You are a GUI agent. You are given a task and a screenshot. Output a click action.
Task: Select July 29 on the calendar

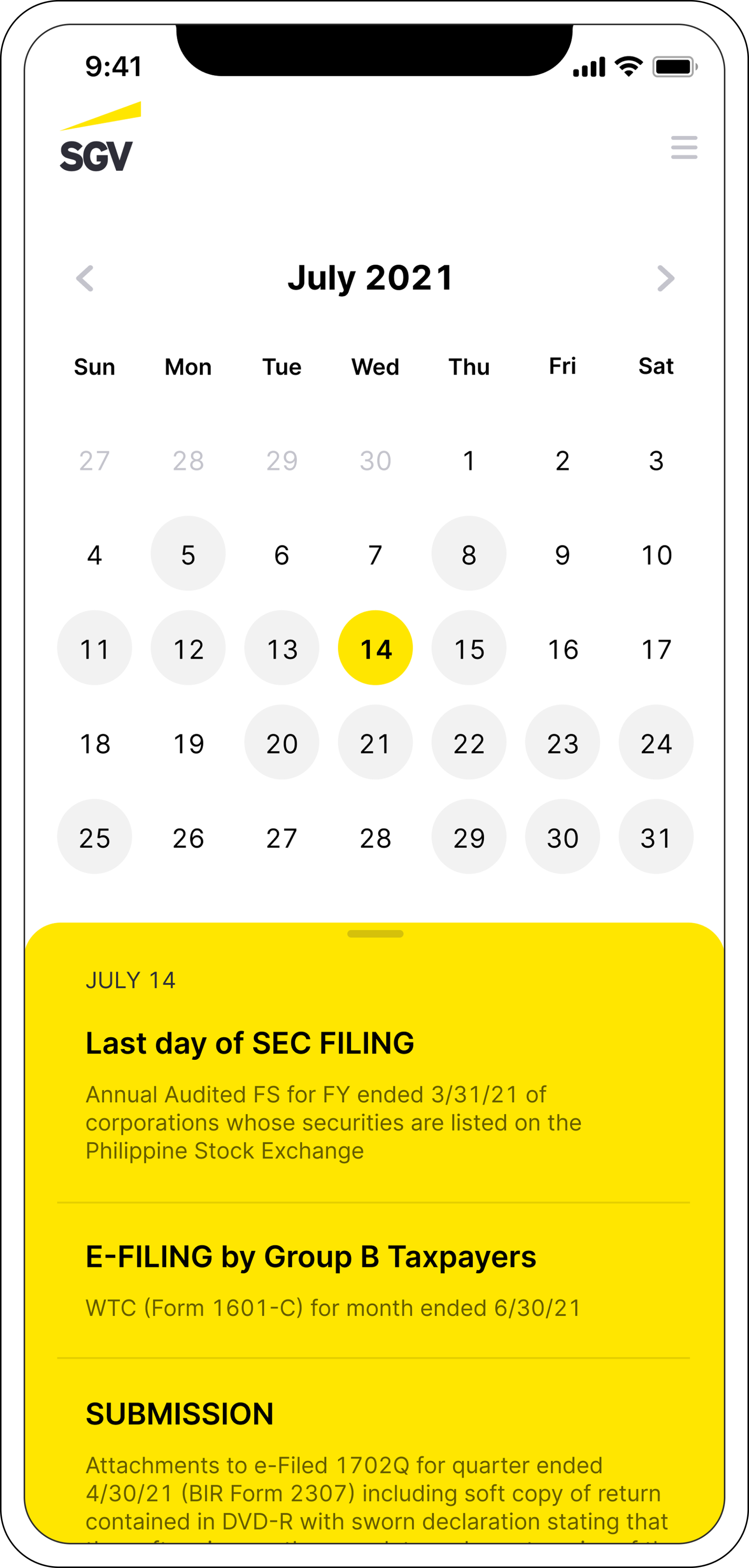[468, 837]
